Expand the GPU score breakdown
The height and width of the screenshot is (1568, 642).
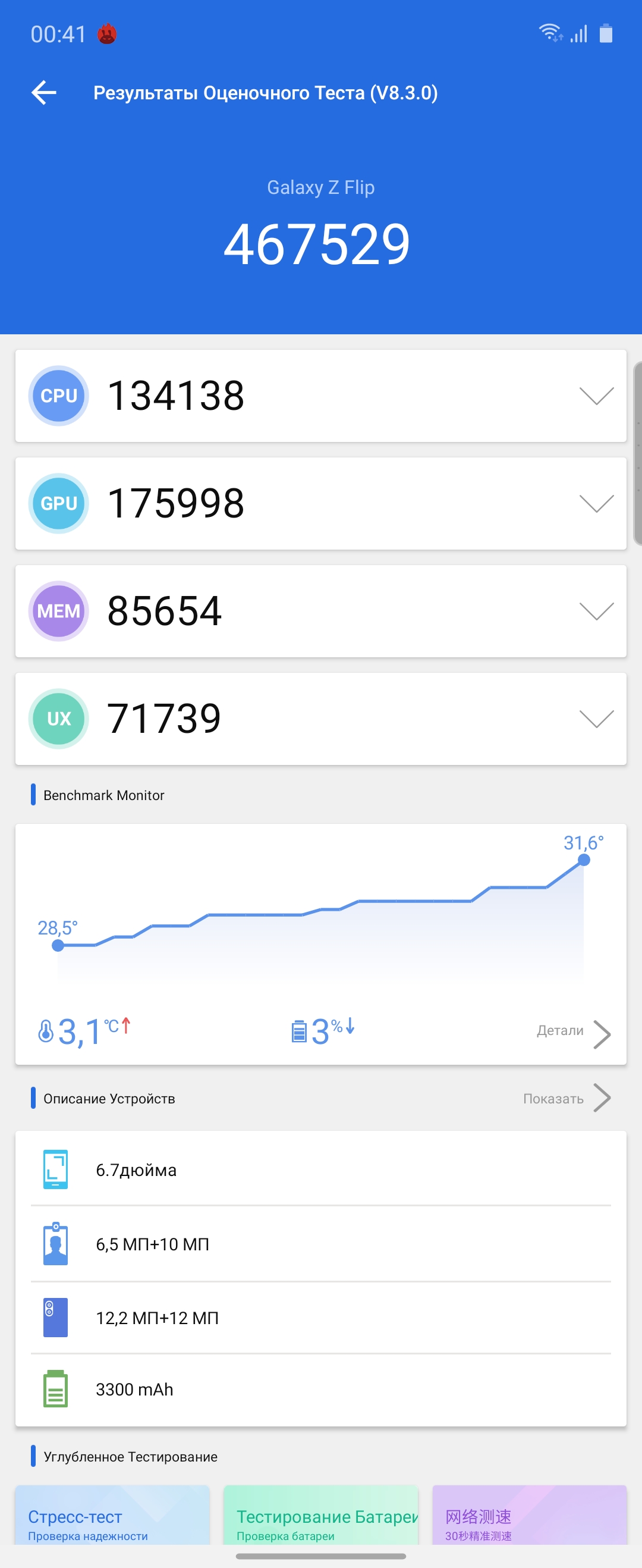pos(596,503)
